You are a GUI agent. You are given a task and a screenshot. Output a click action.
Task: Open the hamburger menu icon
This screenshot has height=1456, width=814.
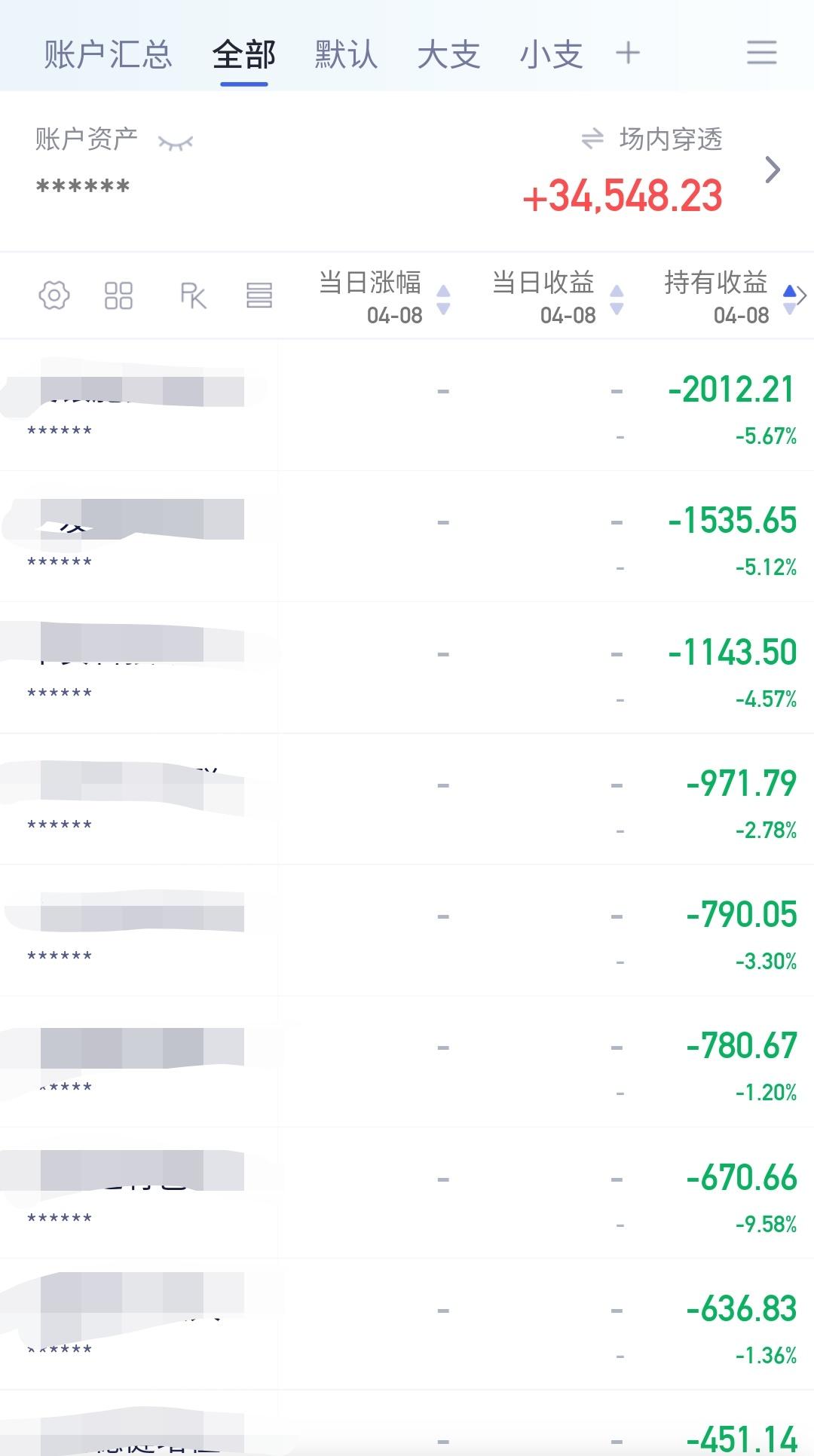click(x=761, y=53)
